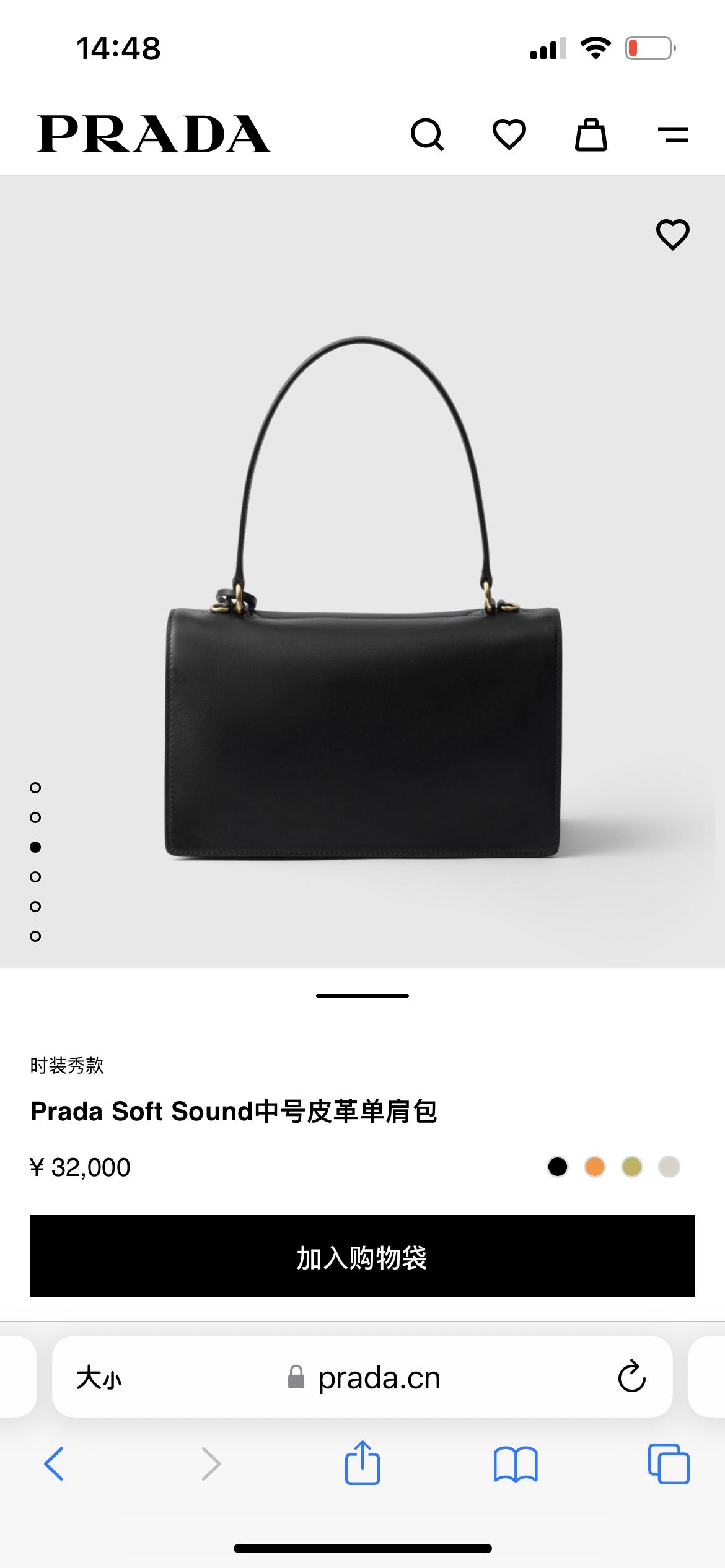725x1568 pixels.
Task: Share this product page
Action: 362,1463
